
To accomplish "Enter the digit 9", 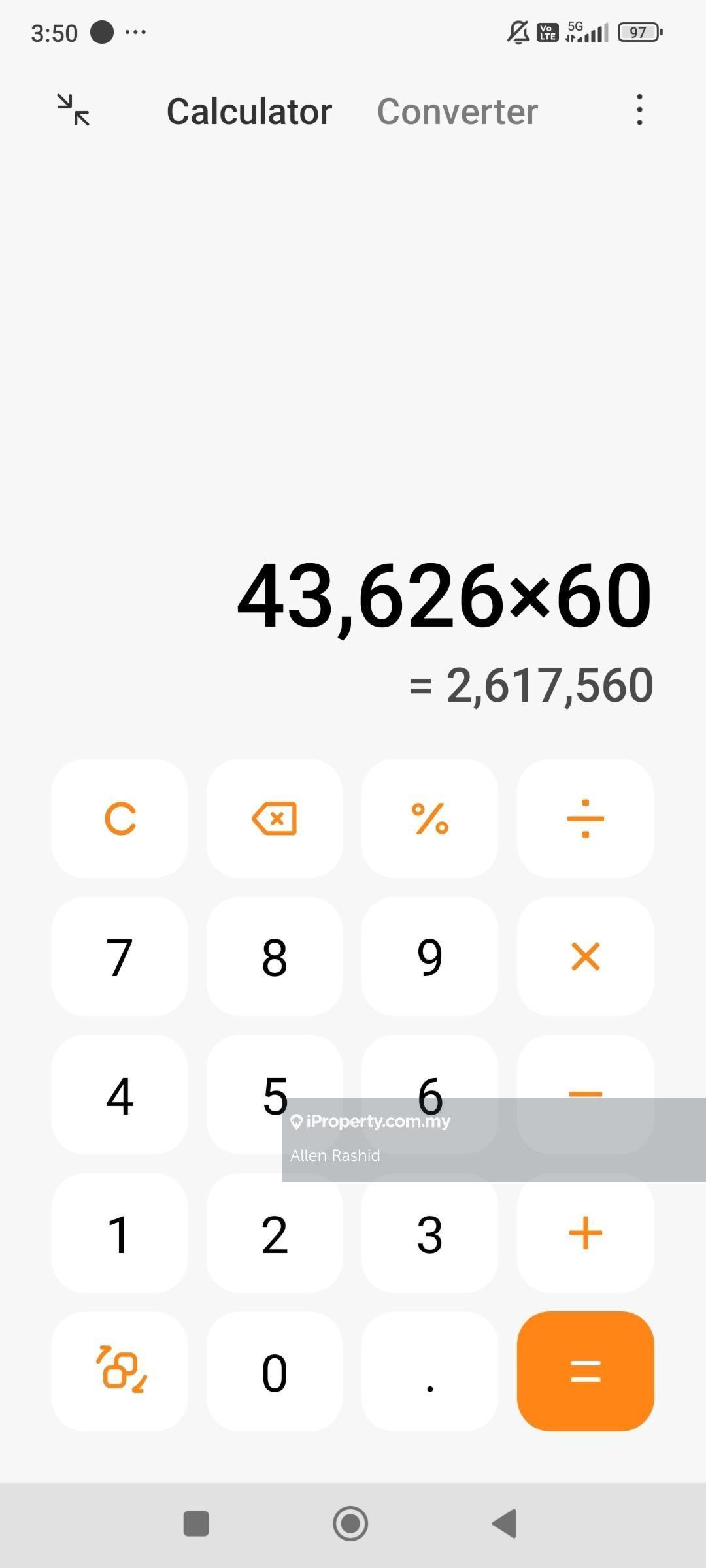I will pos(429,956).
